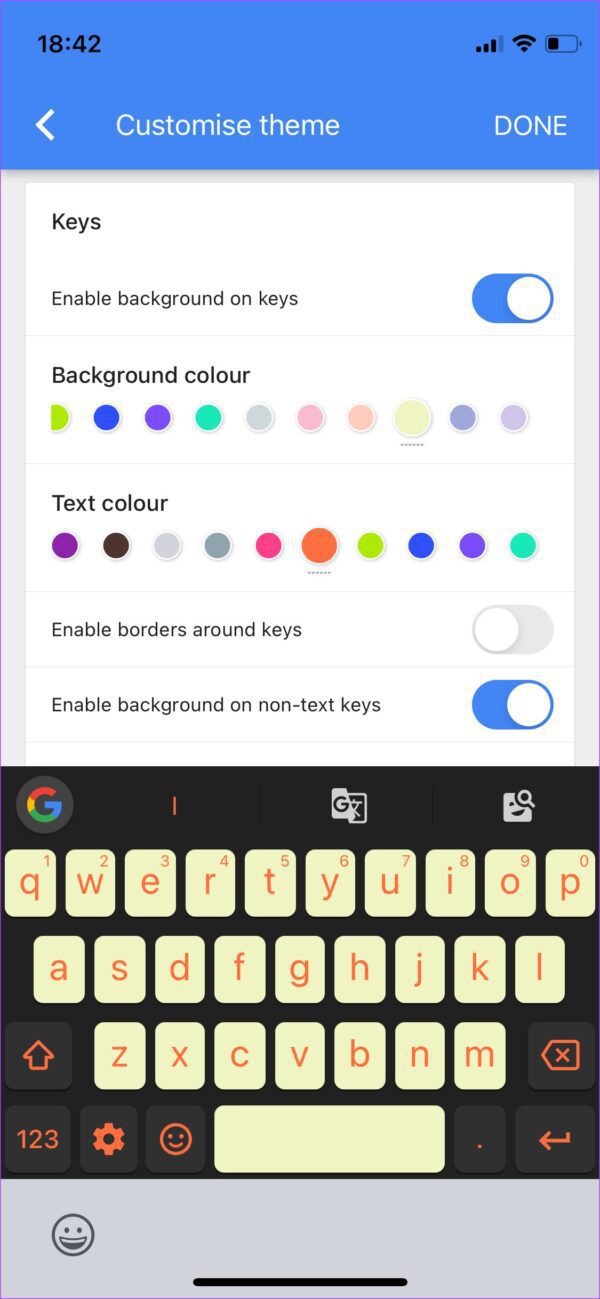Toggle Enable background on keys
Screen dimensions: 600x1299
[512, 298]
